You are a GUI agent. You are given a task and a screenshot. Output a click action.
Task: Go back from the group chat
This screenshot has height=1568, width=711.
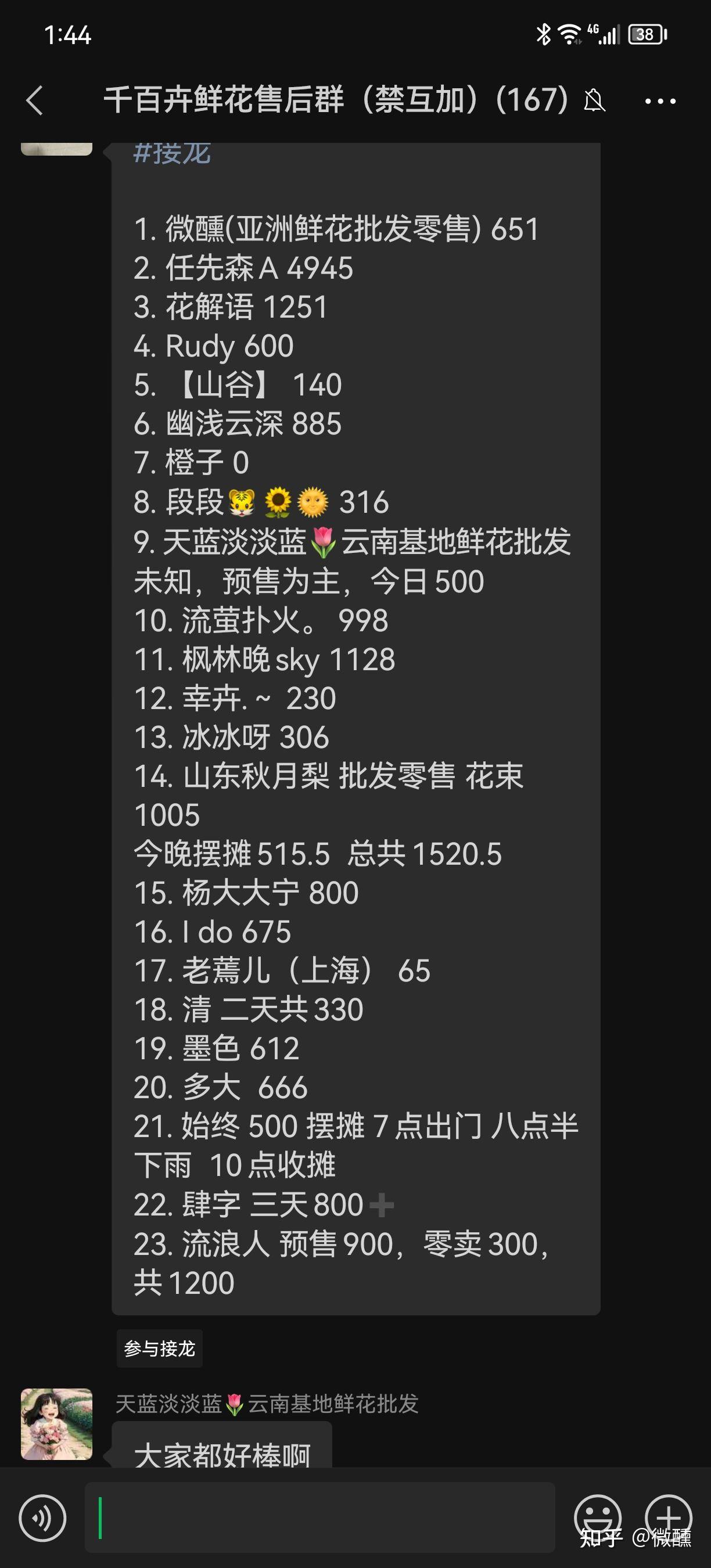pyautogui.click(x=35, y=100)
